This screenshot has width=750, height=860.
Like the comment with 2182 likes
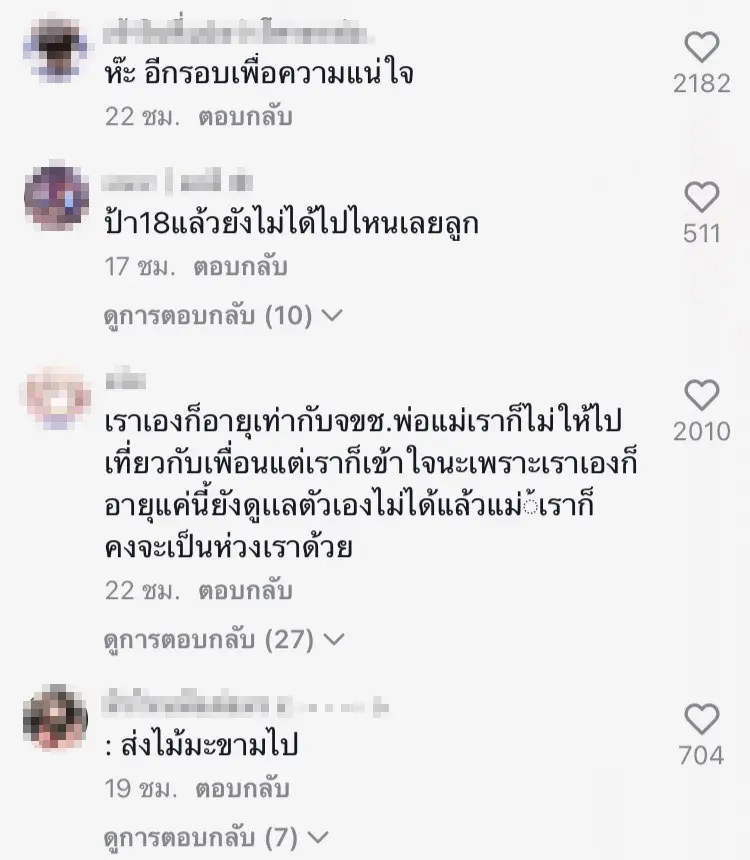coord(702,48)
